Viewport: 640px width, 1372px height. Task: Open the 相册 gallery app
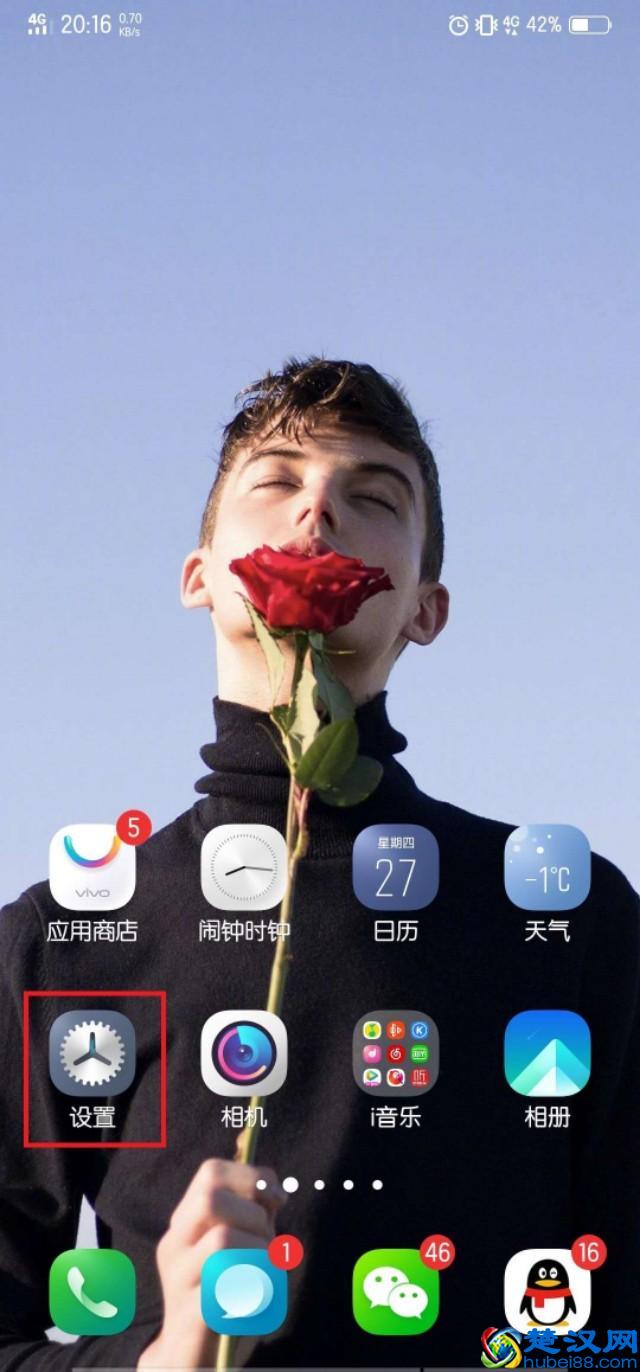pyautogui.click(x=547, y=1053)
